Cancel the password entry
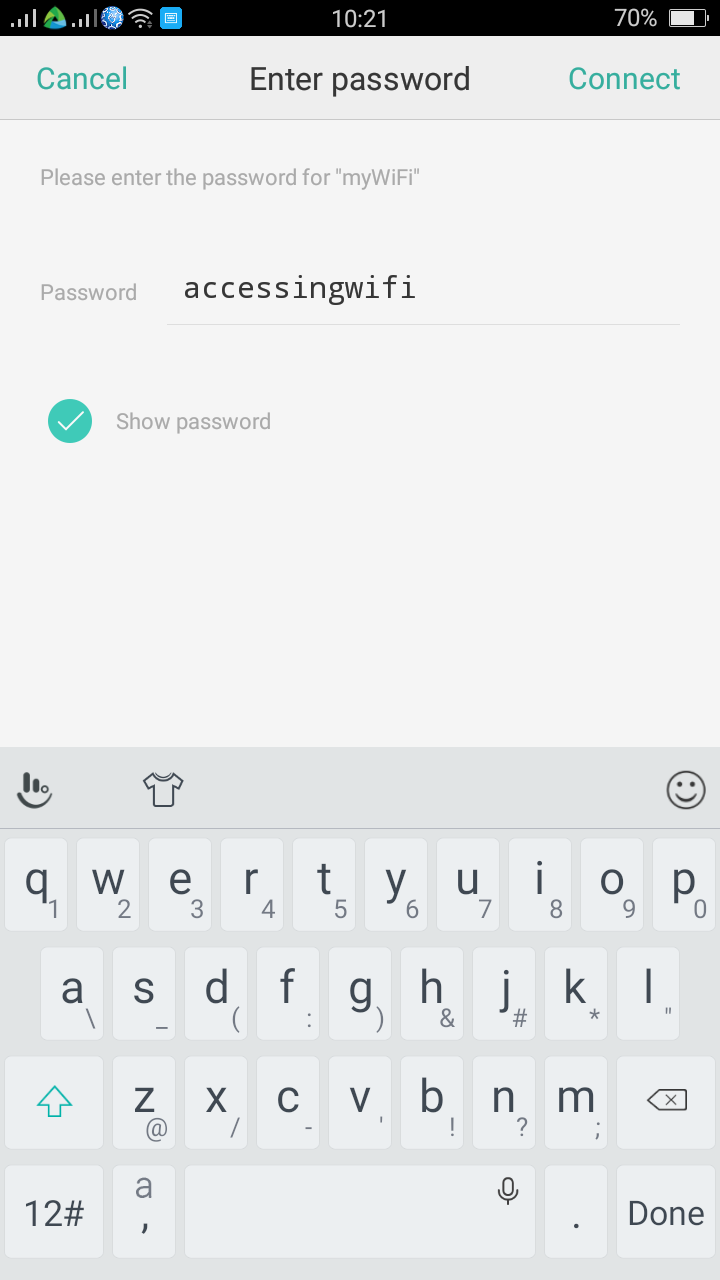The image size is (720, 1280). pyautogui.click(x=82, y=79)
